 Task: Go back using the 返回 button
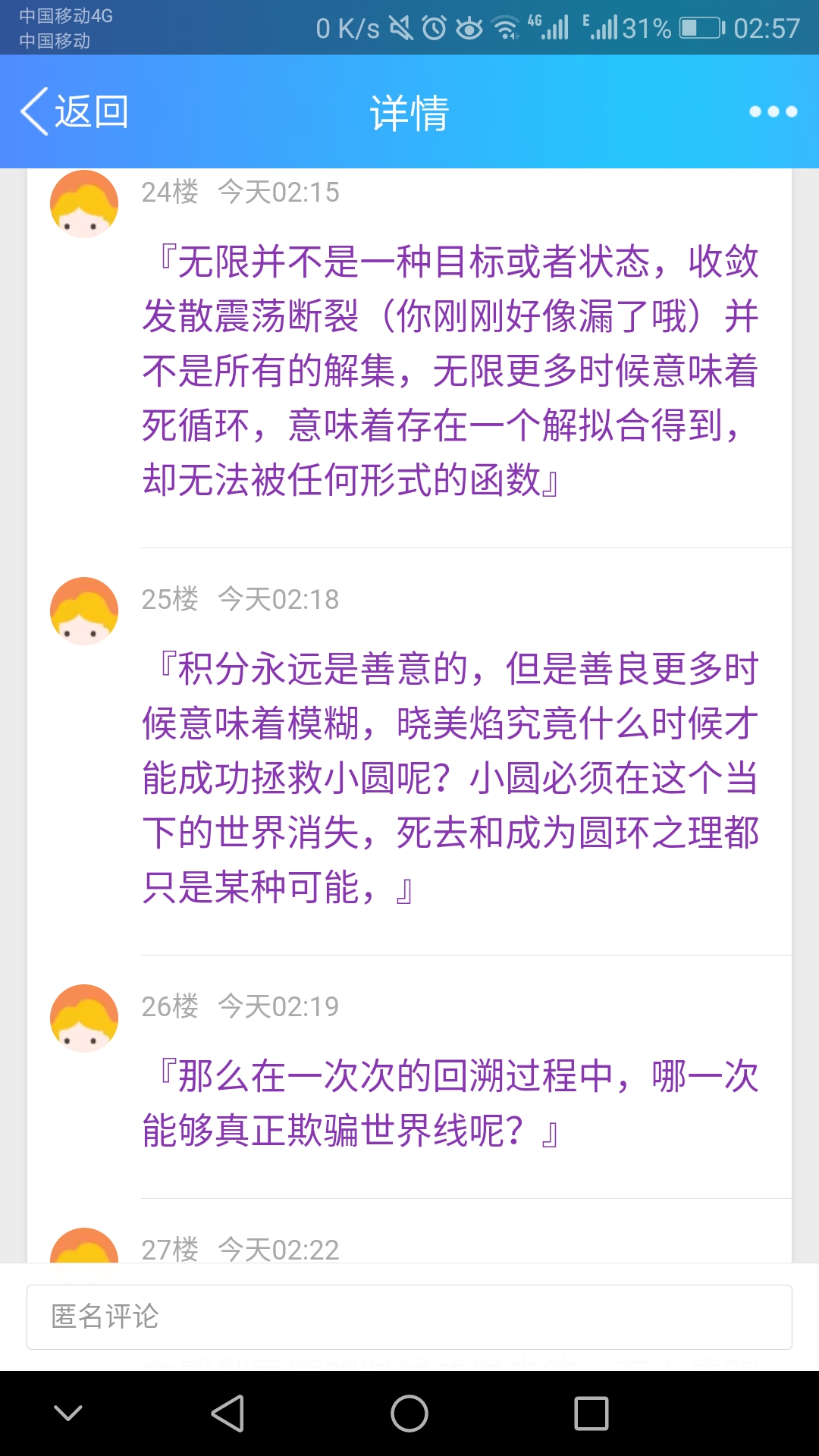click(74, 111)
